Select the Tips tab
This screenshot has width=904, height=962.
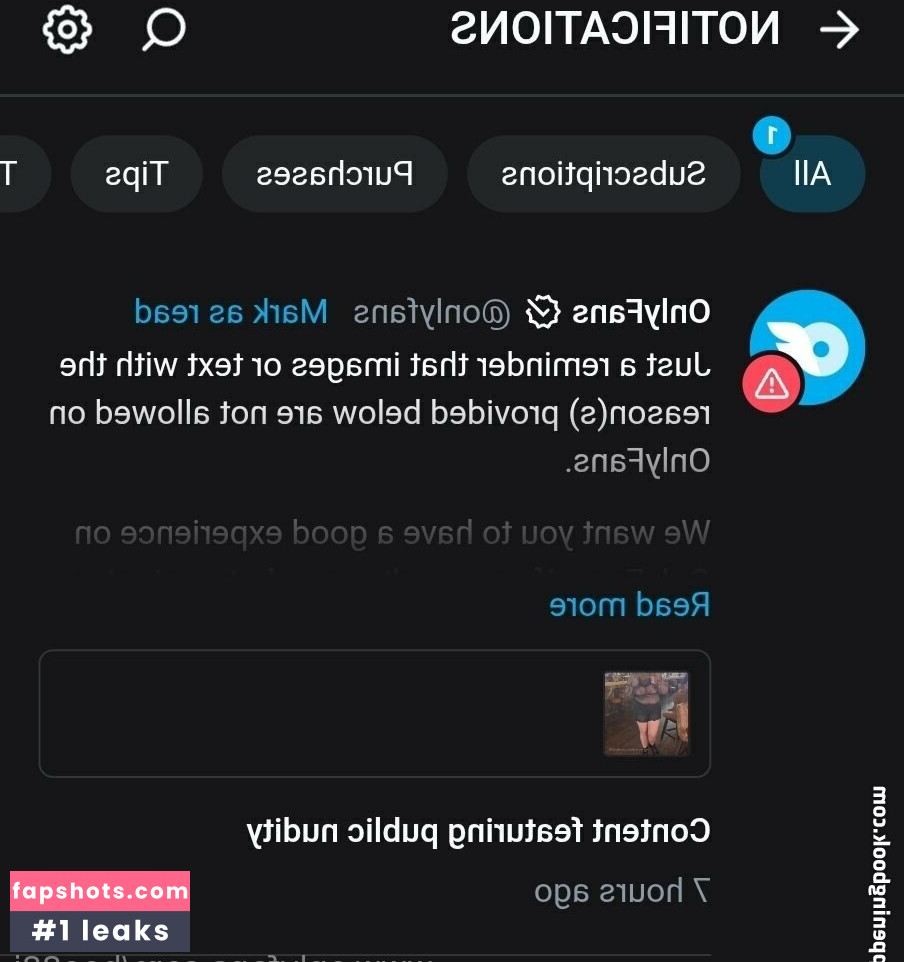[x=136, y=173]
